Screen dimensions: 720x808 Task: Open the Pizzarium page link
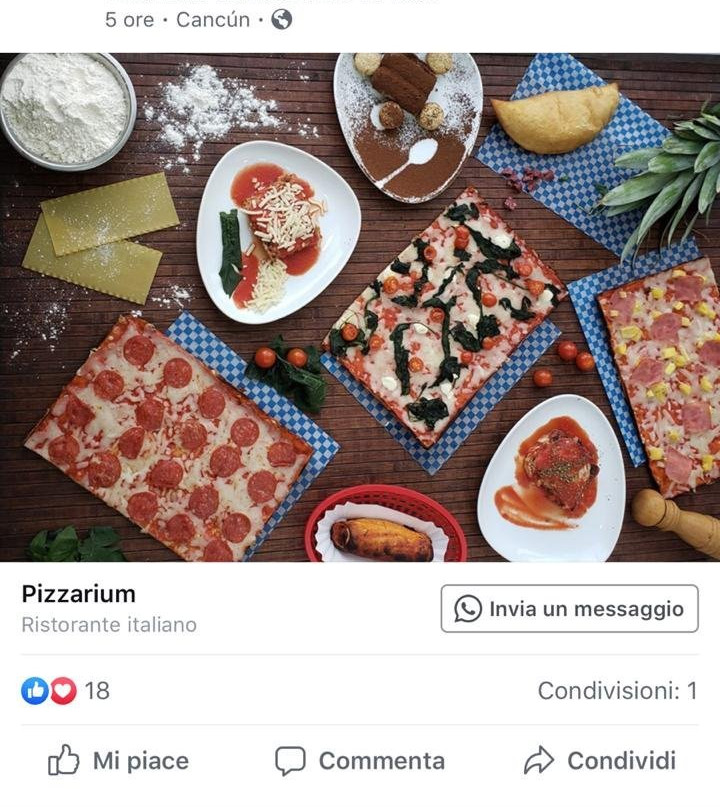click(79, 594)
